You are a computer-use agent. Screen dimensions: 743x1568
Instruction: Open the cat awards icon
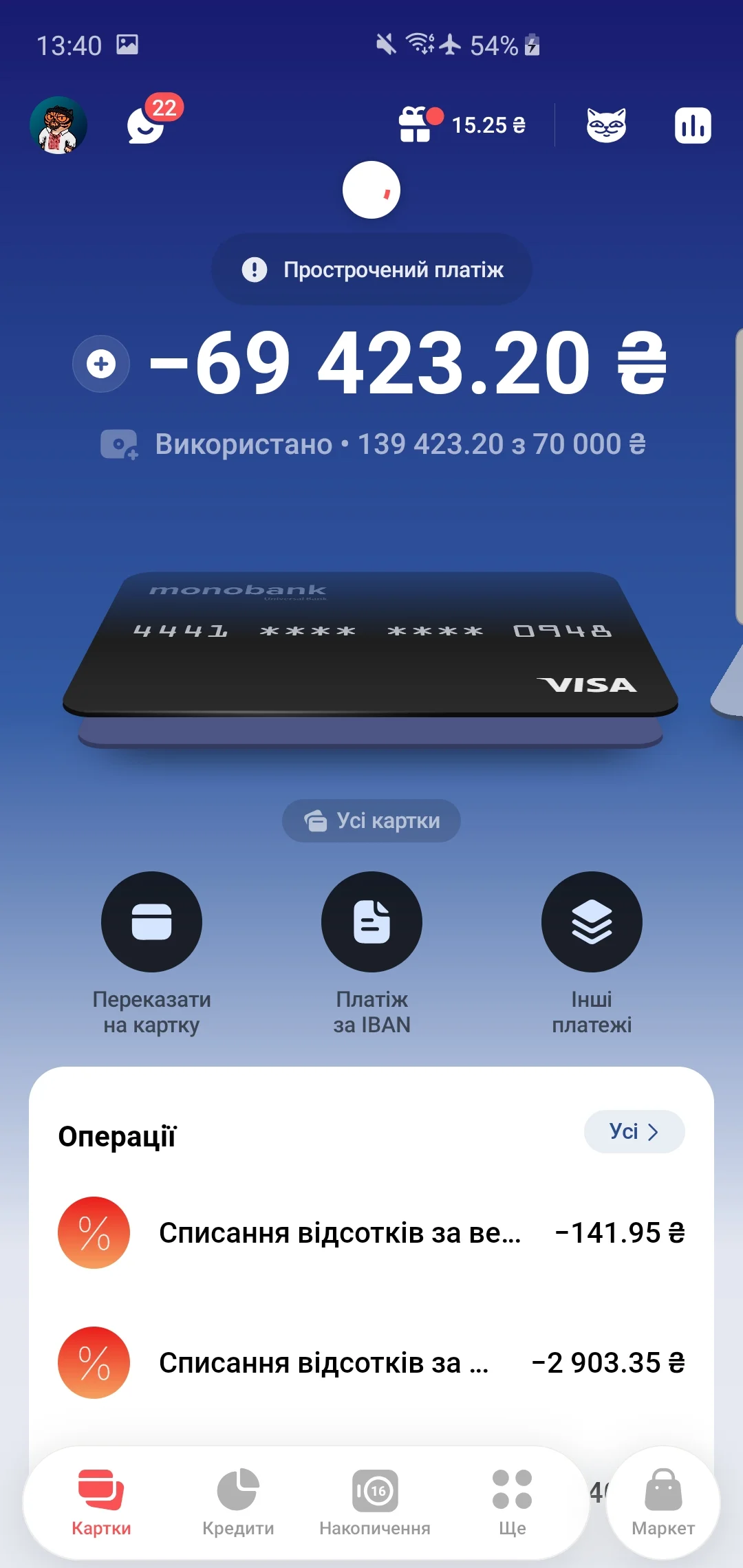(x=606, y=125)
